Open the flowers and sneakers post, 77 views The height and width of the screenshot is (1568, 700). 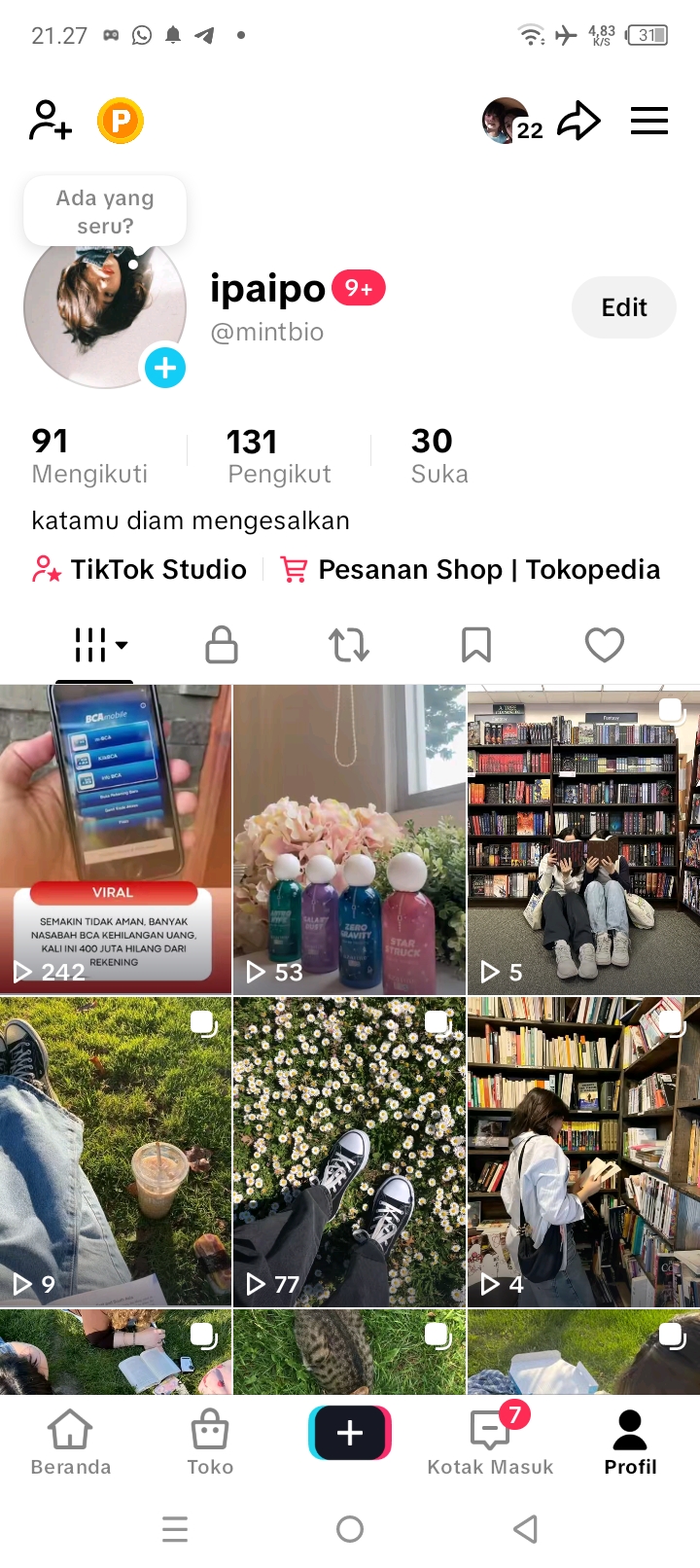point(349,1151)
